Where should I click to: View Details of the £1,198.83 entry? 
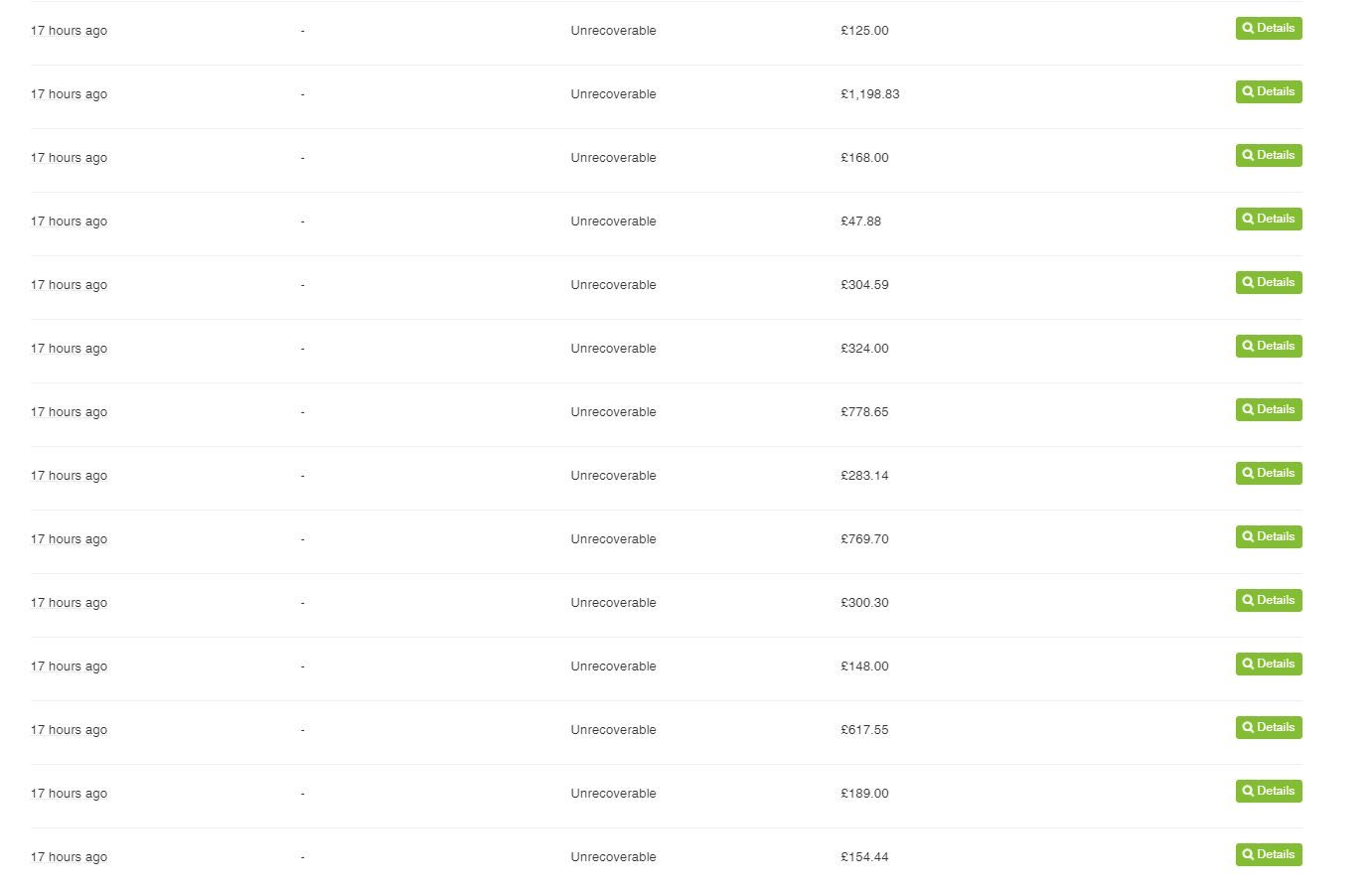(1268, 92)
